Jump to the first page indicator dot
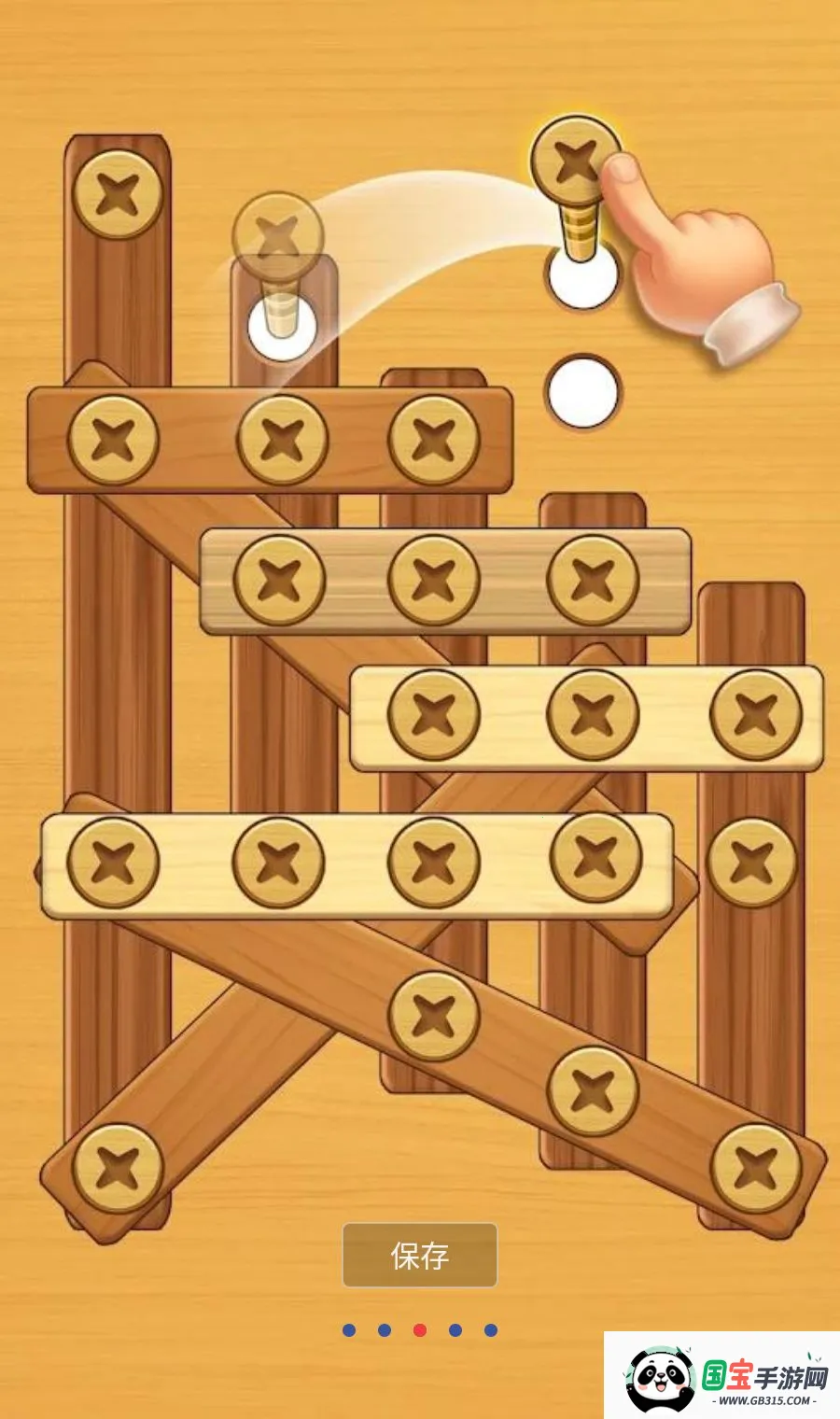Image resolution: width=840 pixels, height=1419 pixels. 349,1330
